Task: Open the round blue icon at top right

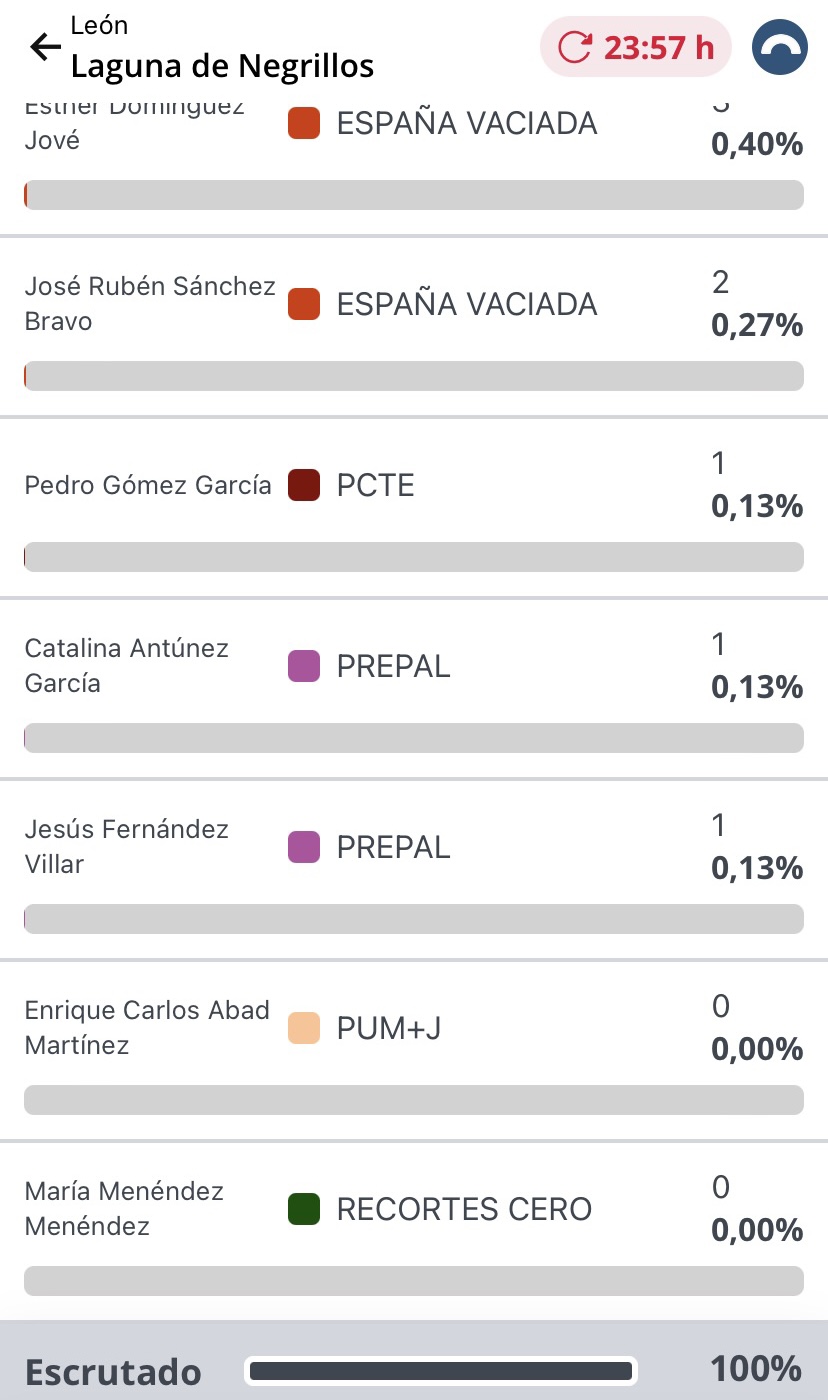Action: coord(780,47)
